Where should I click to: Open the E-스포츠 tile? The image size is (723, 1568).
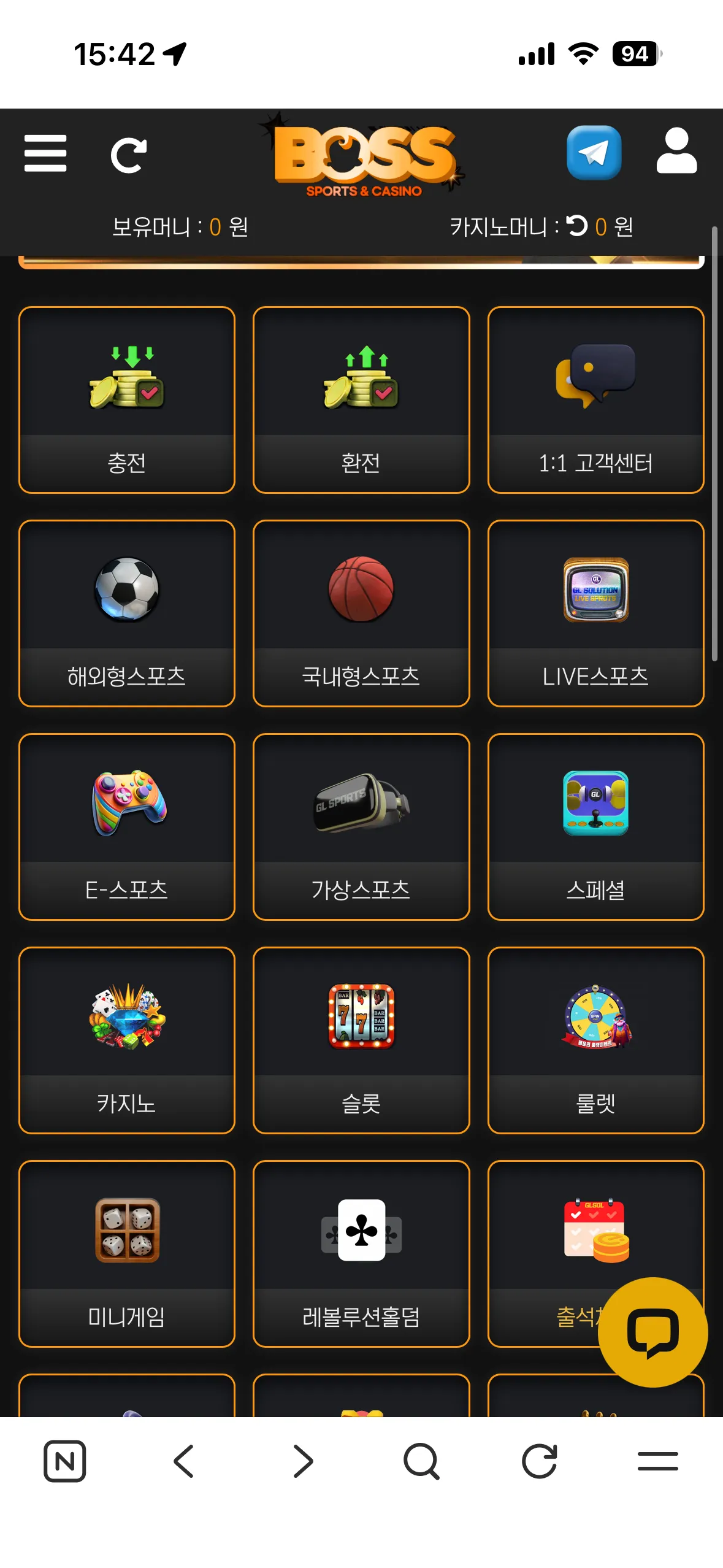point(127,827)
